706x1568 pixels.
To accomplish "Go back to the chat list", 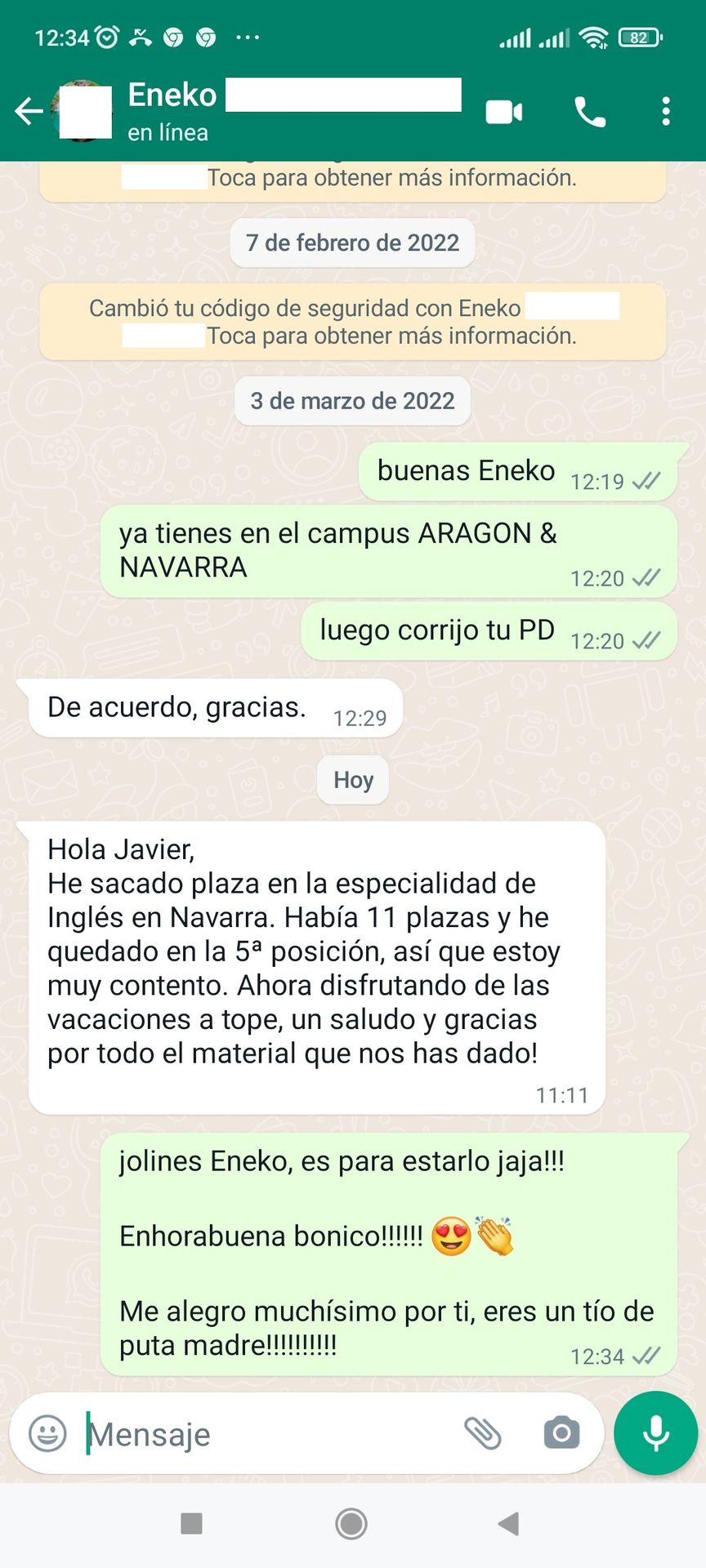I will coord(29,111).
